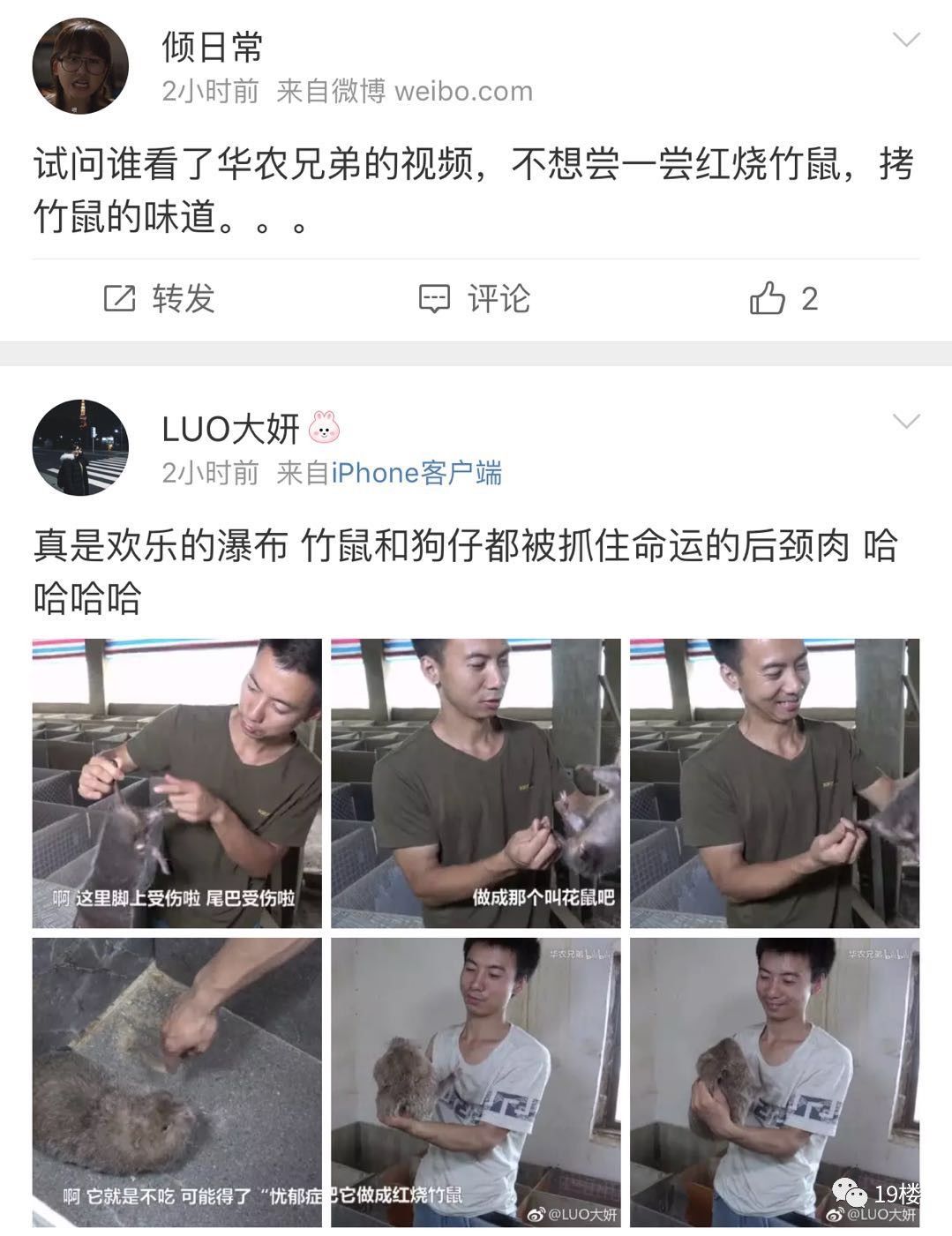This screenshot has width=952, height=1236.
Task: View LUO大妍's profile avatar
Action: point(80,447)
